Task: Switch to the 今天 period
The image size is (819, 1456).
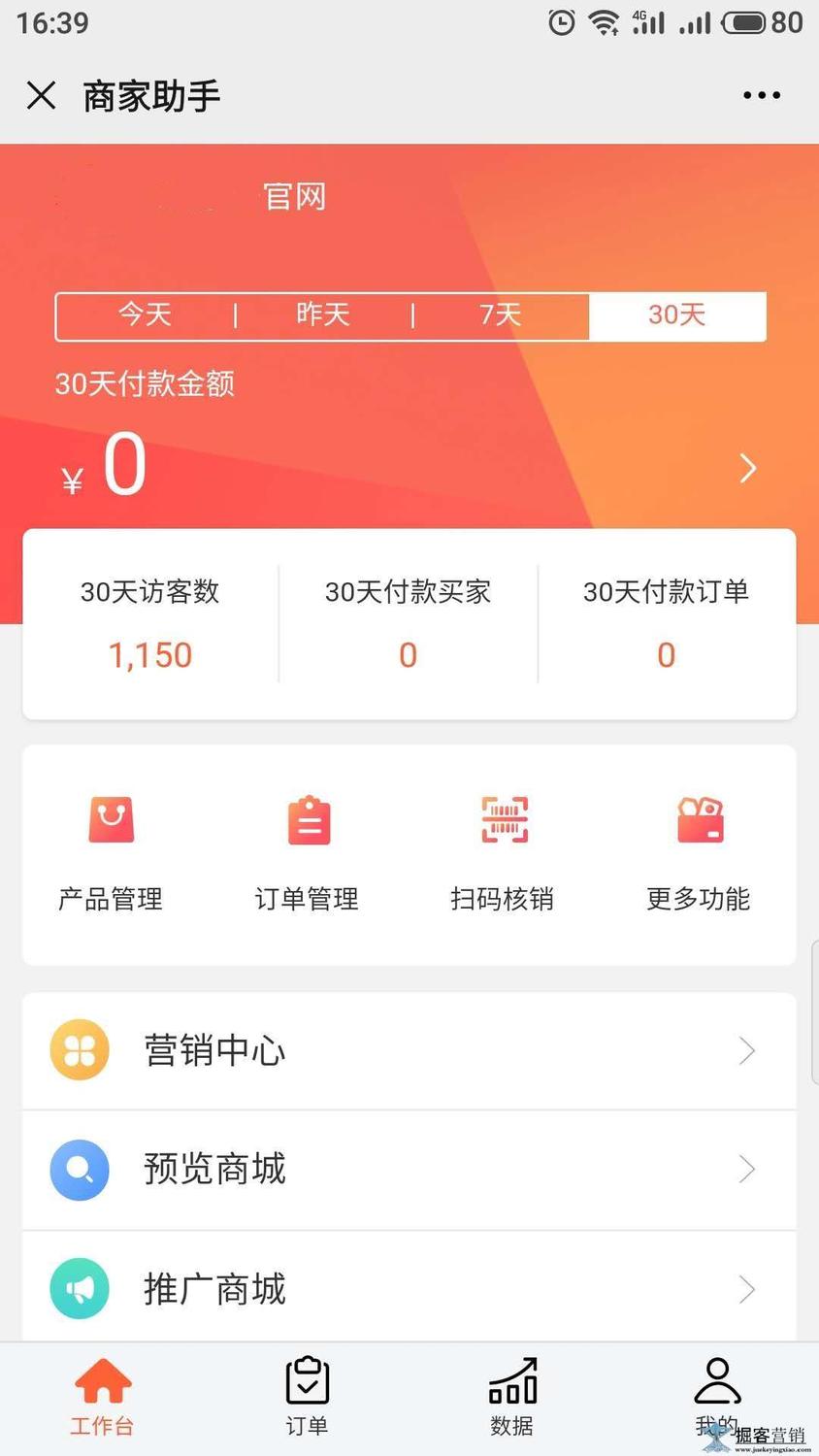Action: pyautogui.click(x=145, y=315)
